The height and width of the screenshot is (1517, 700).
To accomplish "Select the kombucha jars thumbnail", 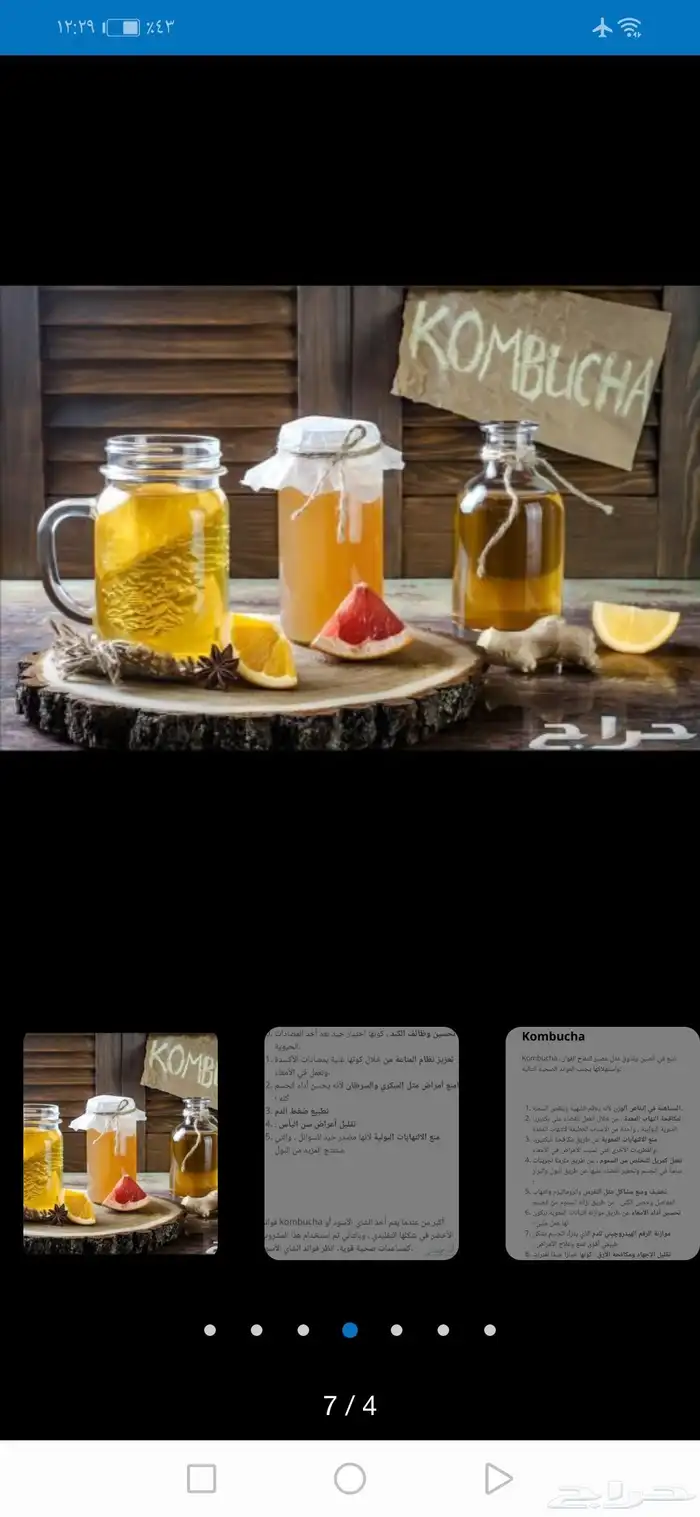I will tap(120, 1143).
